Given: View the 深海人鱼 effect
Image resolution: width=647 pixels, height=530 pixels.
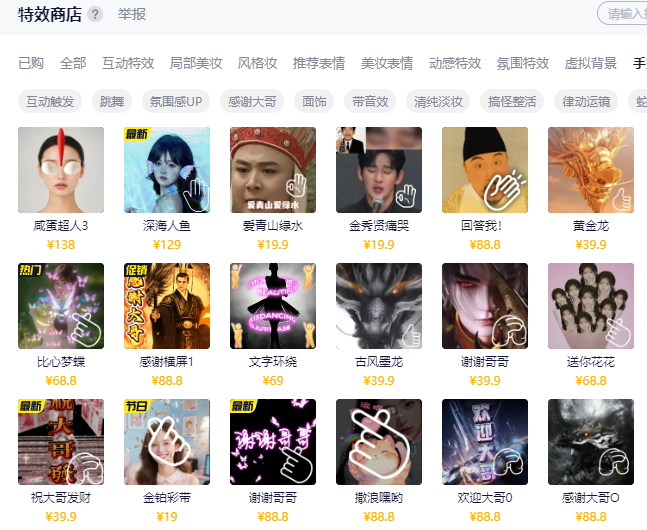Looking at the screenshot, I should pyautogui.click(x=167, y=170).
